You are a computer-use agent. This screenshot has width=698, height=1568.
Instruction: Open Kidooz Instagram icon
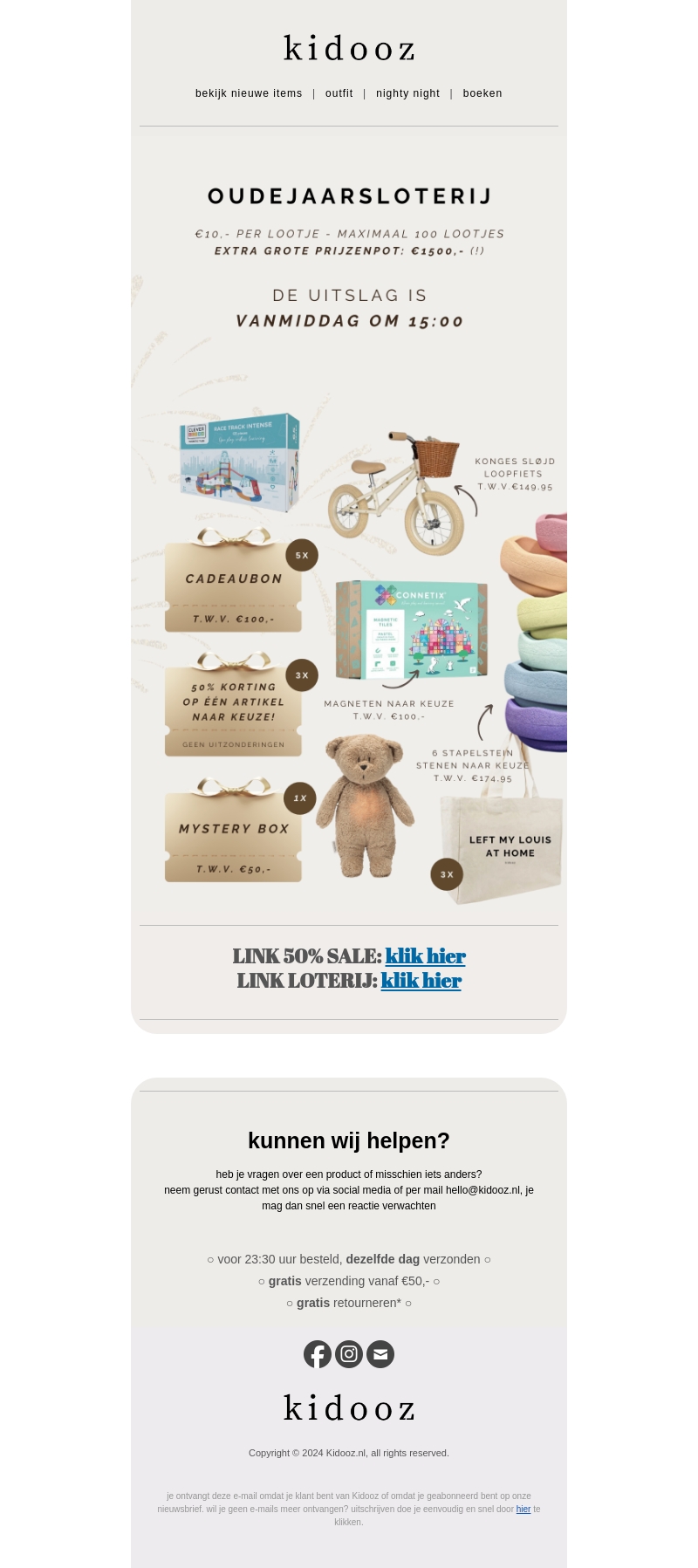349,1354
